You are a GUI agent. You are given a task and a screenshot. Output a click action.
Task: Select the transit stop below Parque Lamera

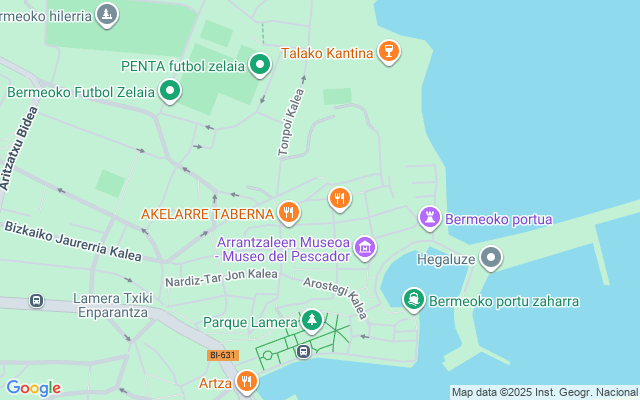click(x=317, y=351)
